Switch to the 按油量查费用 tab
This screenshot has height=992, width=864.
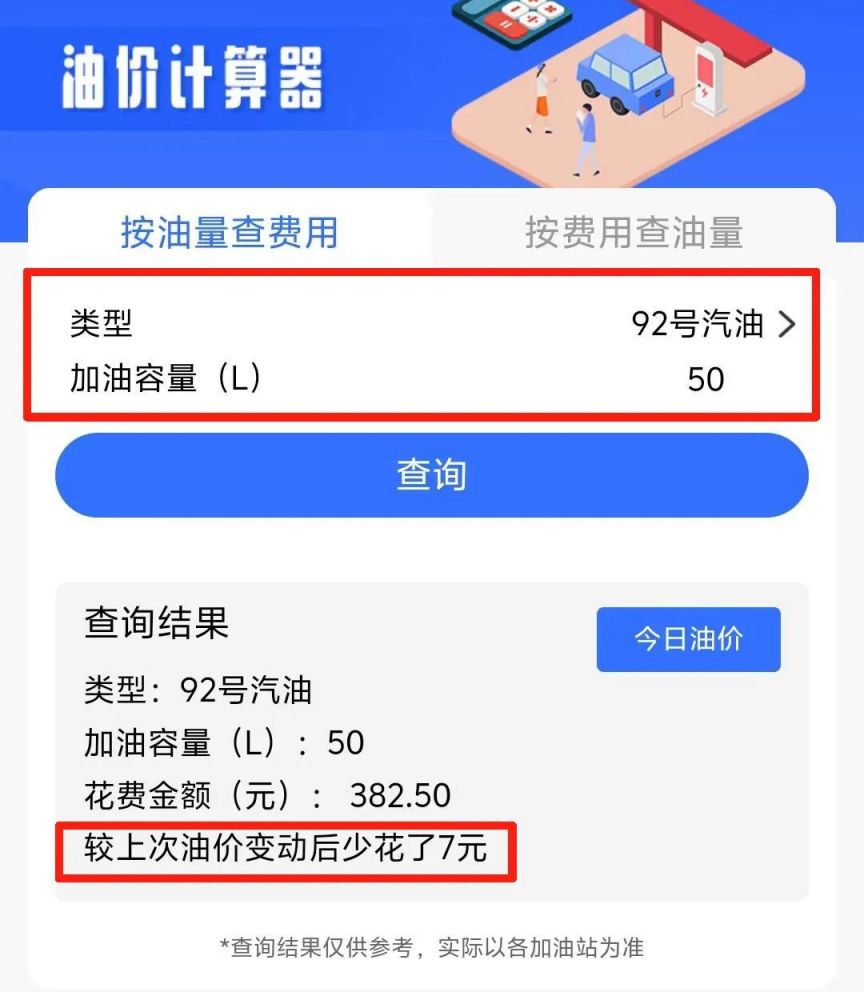229,232
